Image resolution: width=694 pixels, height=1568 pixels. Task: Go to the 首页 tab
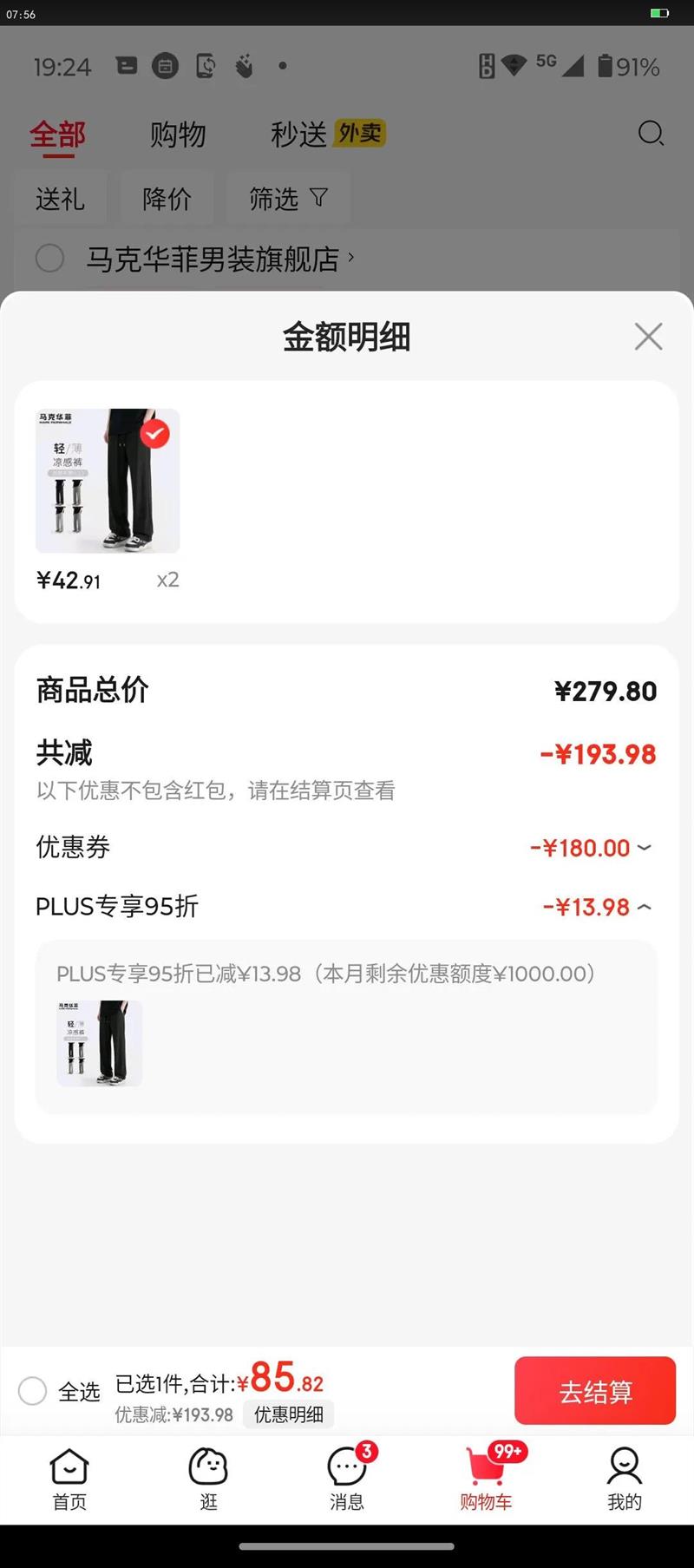click(69, 1479)
